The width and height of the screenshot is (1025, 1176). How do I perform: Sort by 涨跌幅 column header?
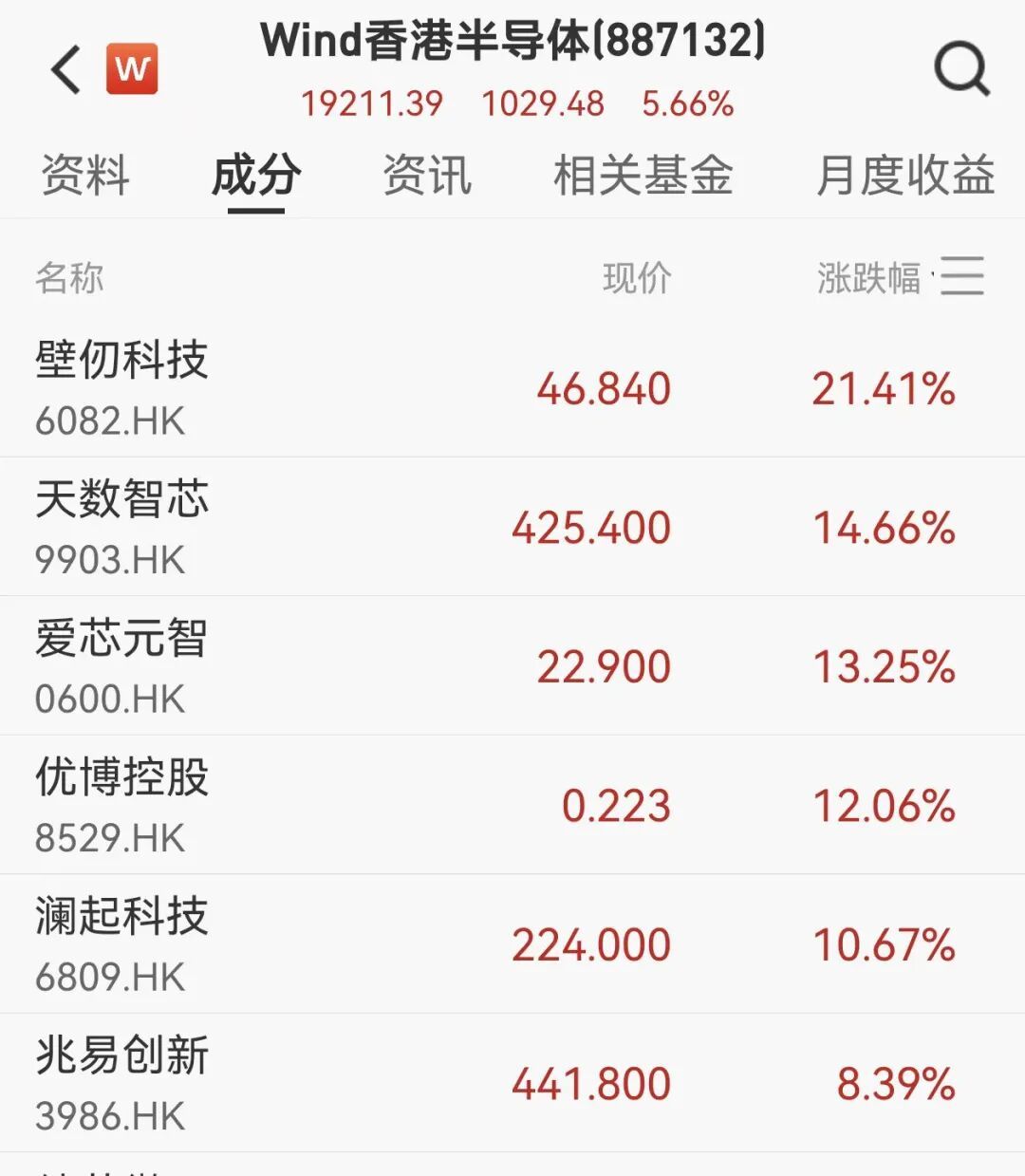point(868,278)
